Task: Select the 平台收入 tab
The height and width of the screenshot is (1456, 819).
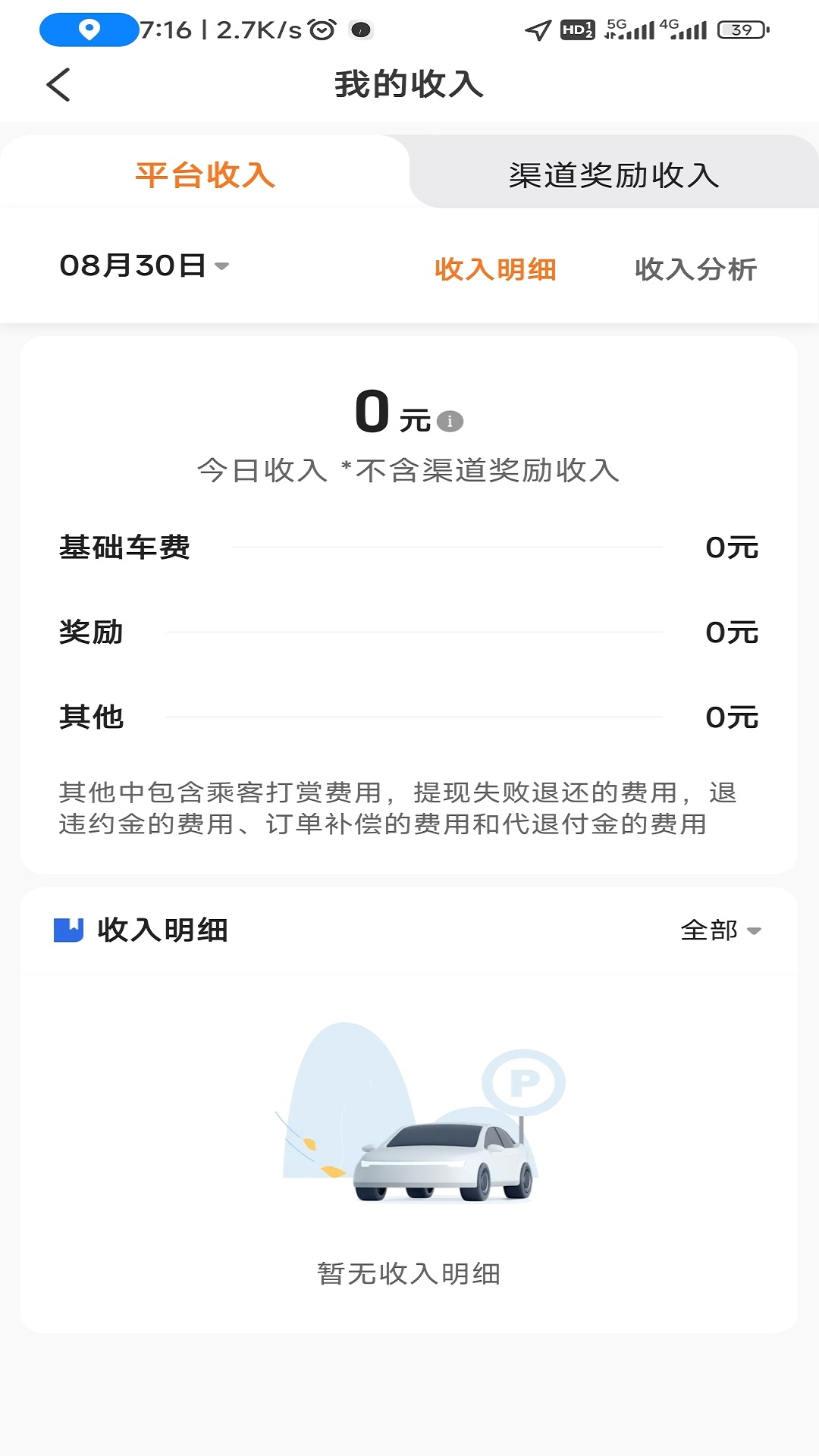Action: pos(205,175)
